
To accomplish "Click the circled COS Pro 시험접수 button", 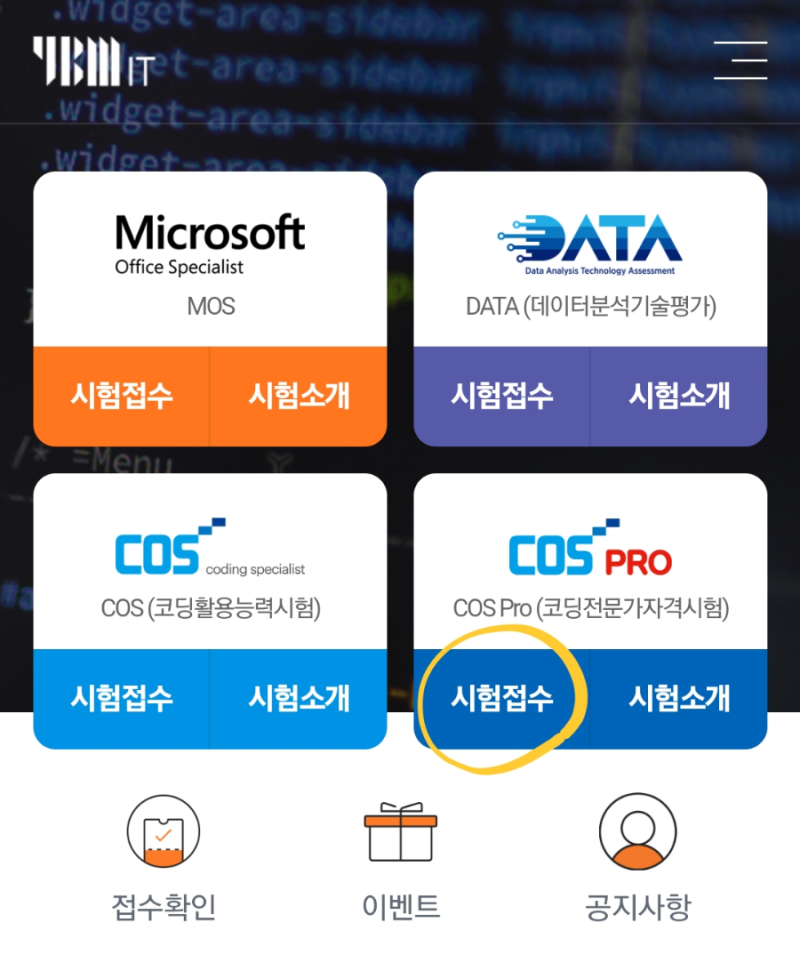I will [501, 699].
